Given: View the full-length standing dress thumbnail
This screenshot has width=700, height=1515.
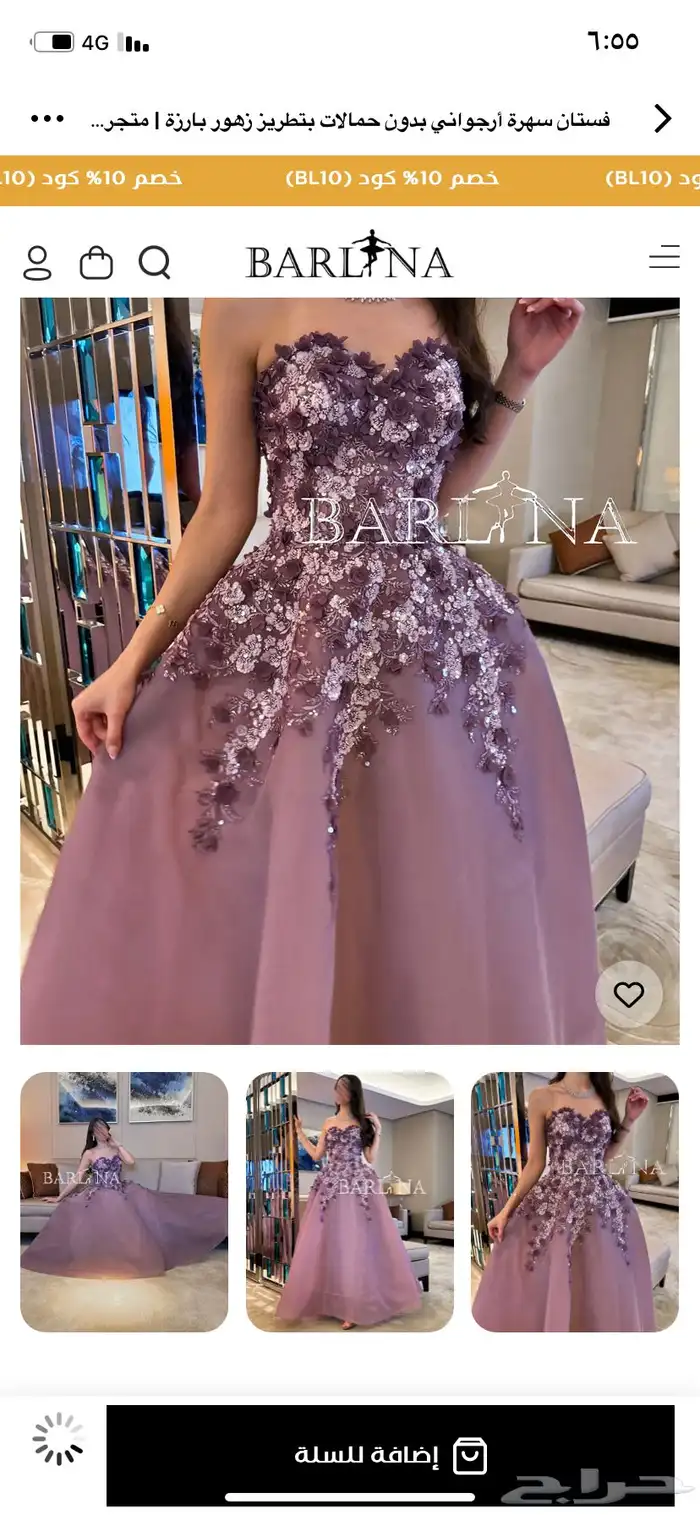Looking at the screenshot, I should (x=349, y=1201).
